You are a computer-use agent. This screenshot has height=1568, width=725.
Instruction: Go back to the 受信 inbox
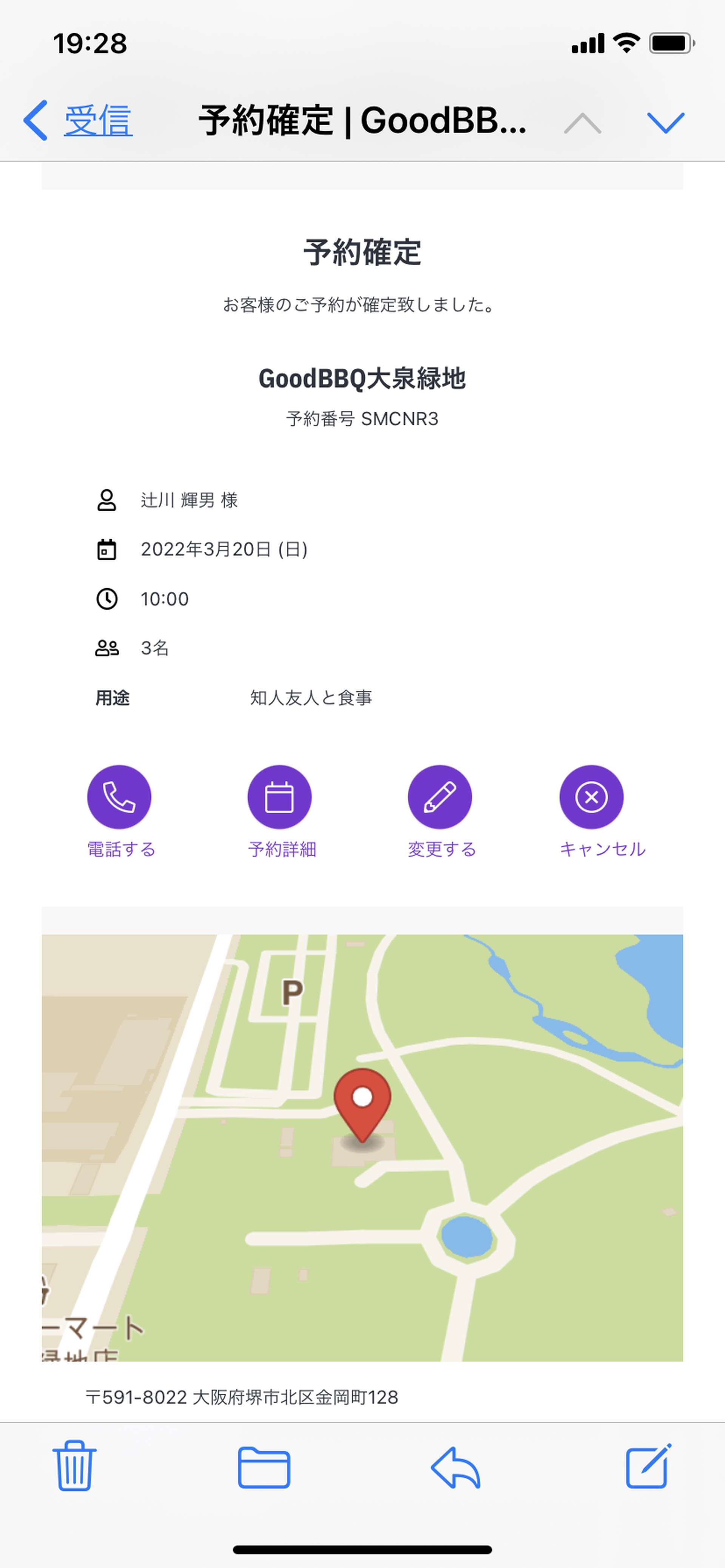(x=77, y=120)
